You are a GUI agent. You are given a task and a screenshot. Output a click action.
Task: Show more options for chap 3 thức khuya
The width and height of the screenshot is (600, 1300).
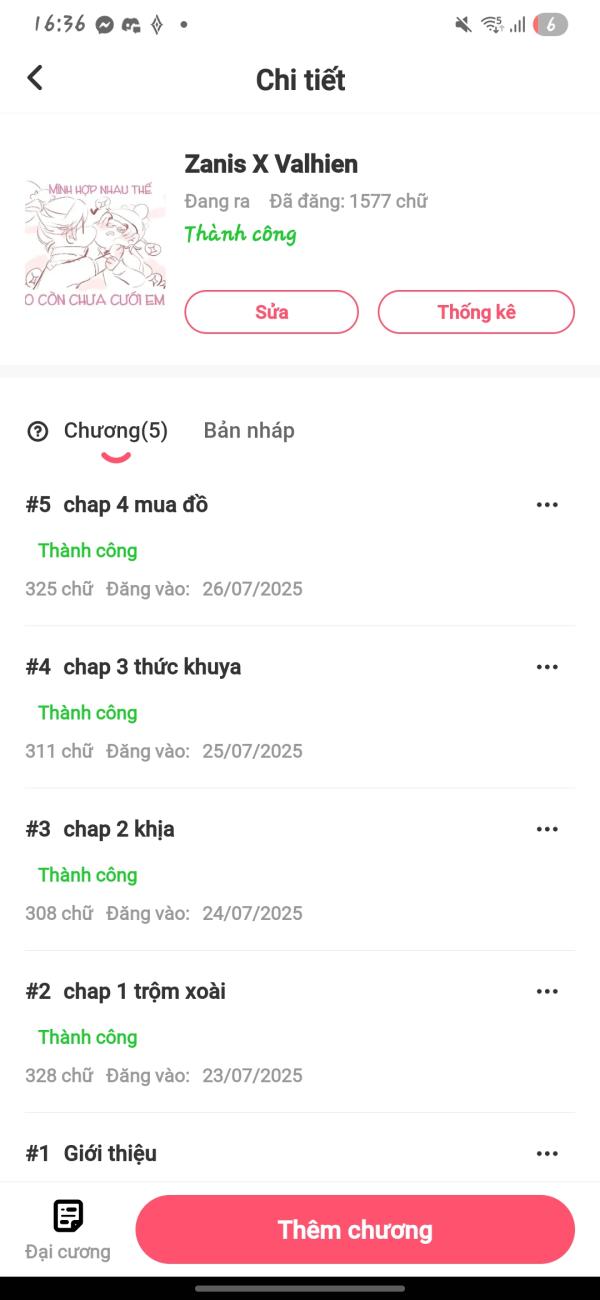(x=547, y=667)
